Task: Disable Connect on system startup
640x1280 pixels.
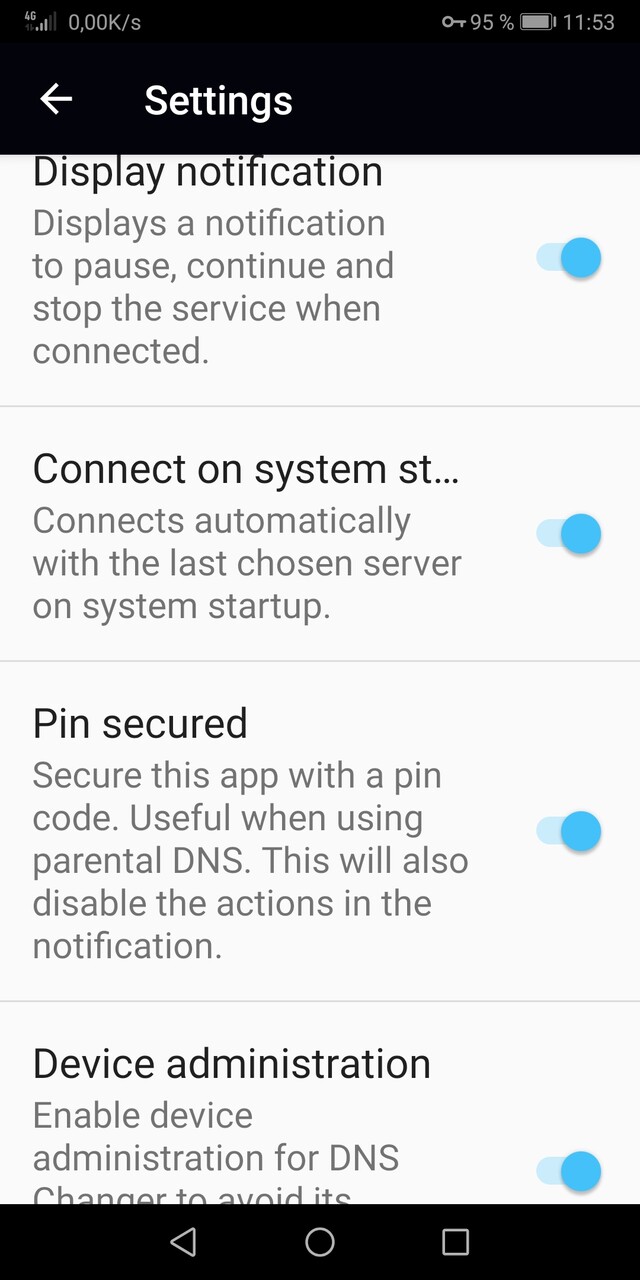Action: (569, 533)
